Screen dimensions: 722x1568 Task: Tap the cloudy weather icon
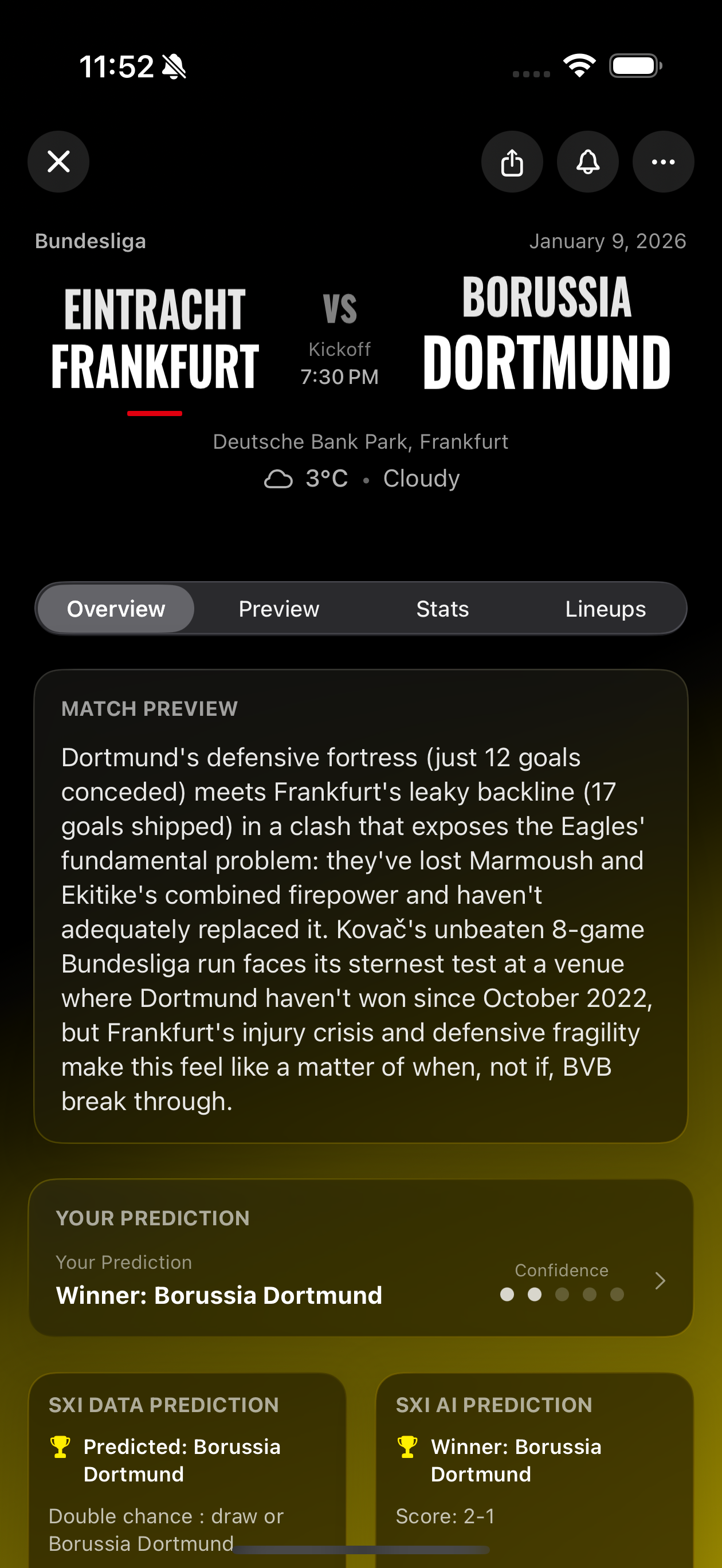[278, 479]
